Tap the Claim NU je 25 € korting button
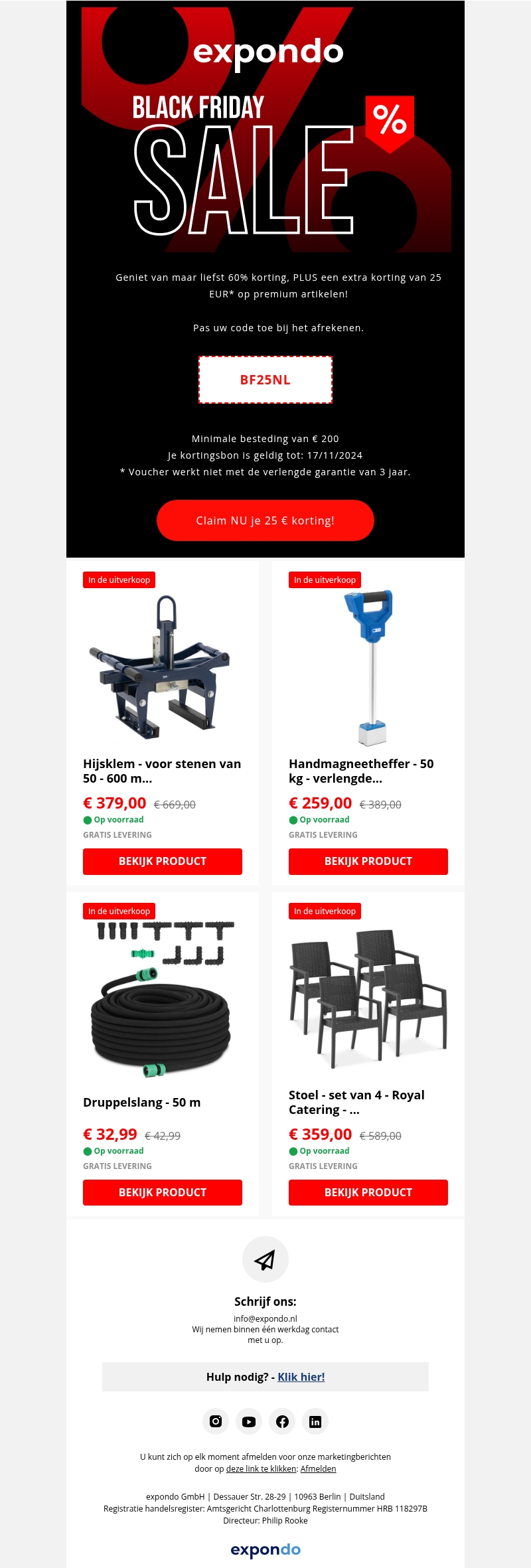This screenshot has width=531, height=1568. [265, 520]
